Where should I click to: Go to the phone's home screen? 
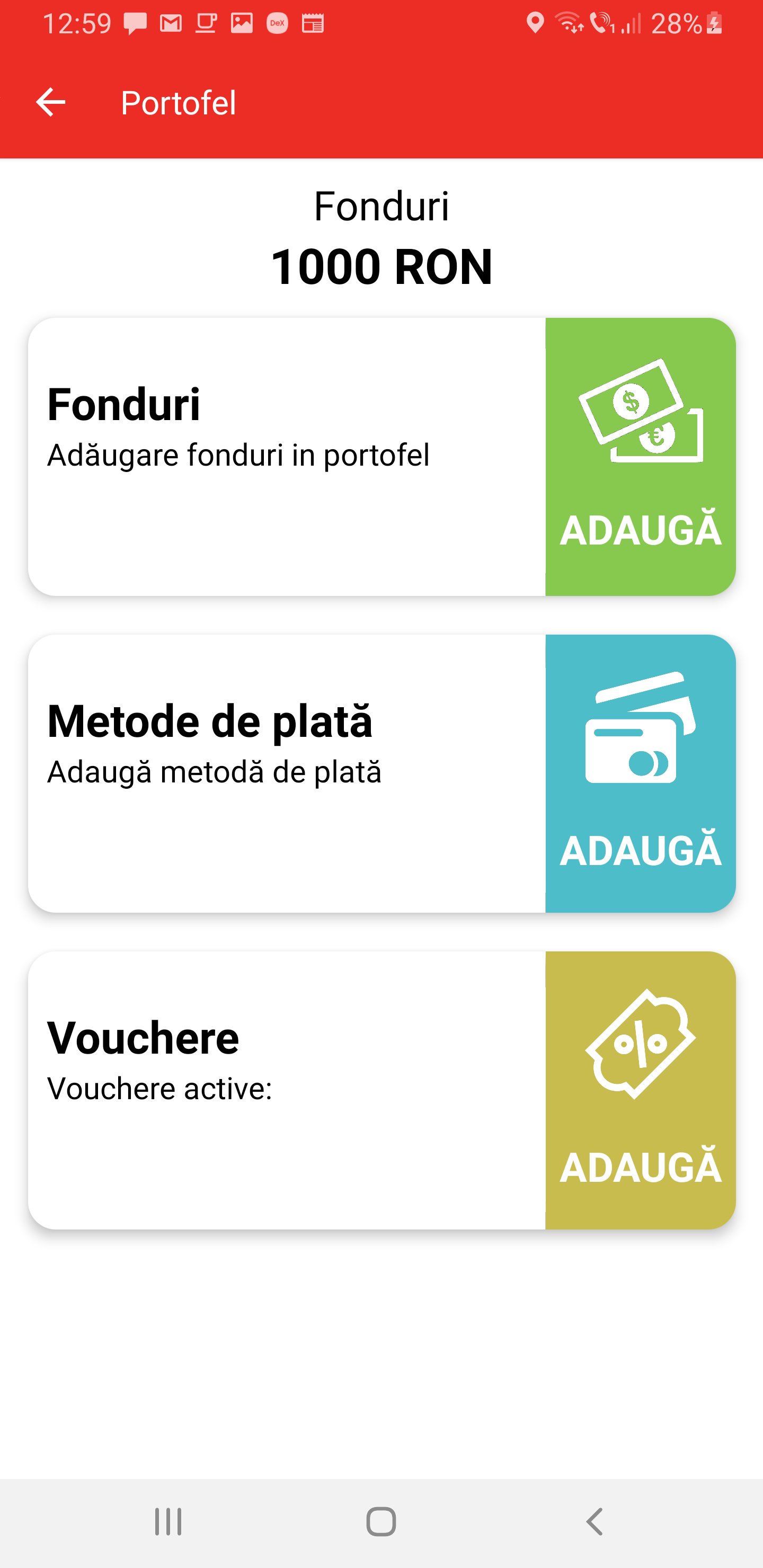381,1522
